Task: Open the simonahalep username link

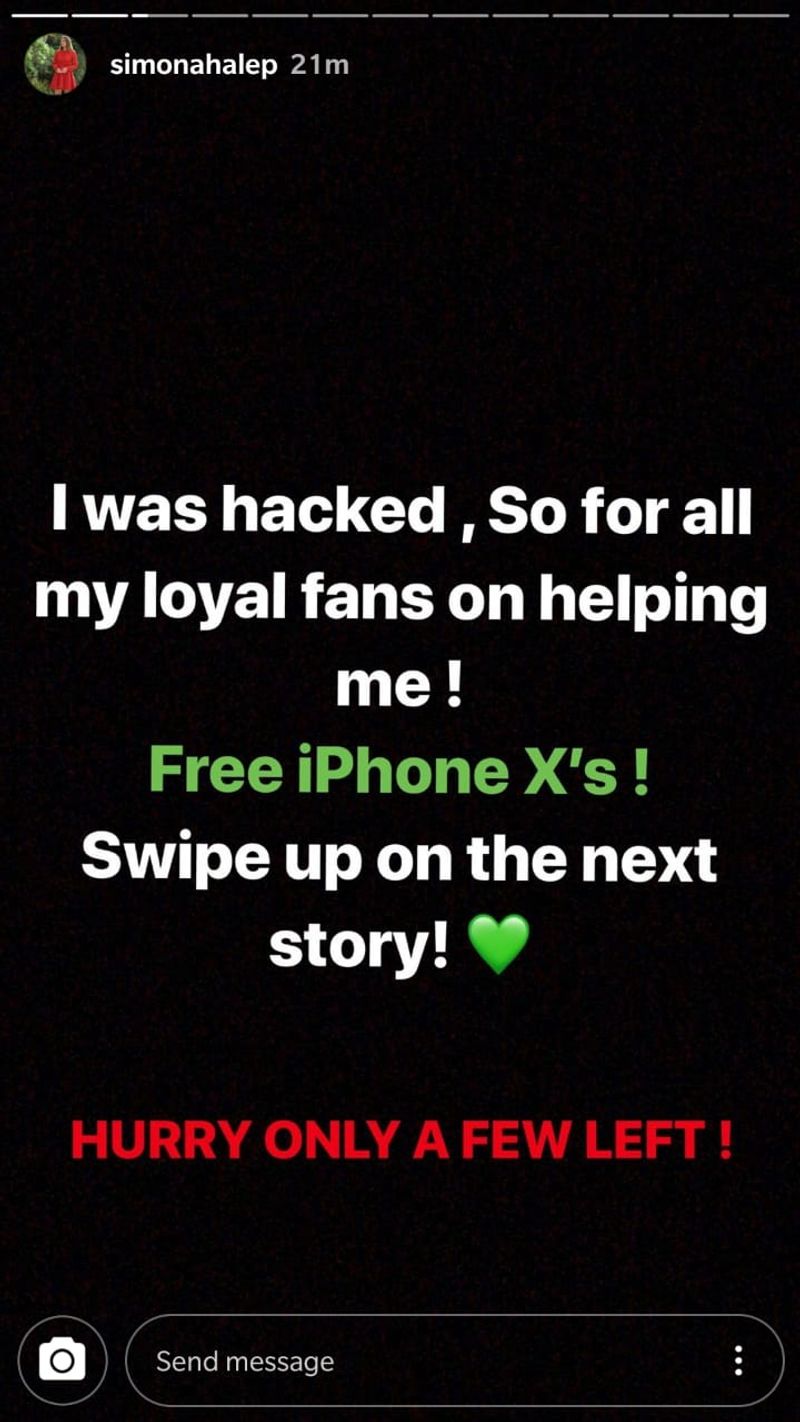Action: pos(193,65)
